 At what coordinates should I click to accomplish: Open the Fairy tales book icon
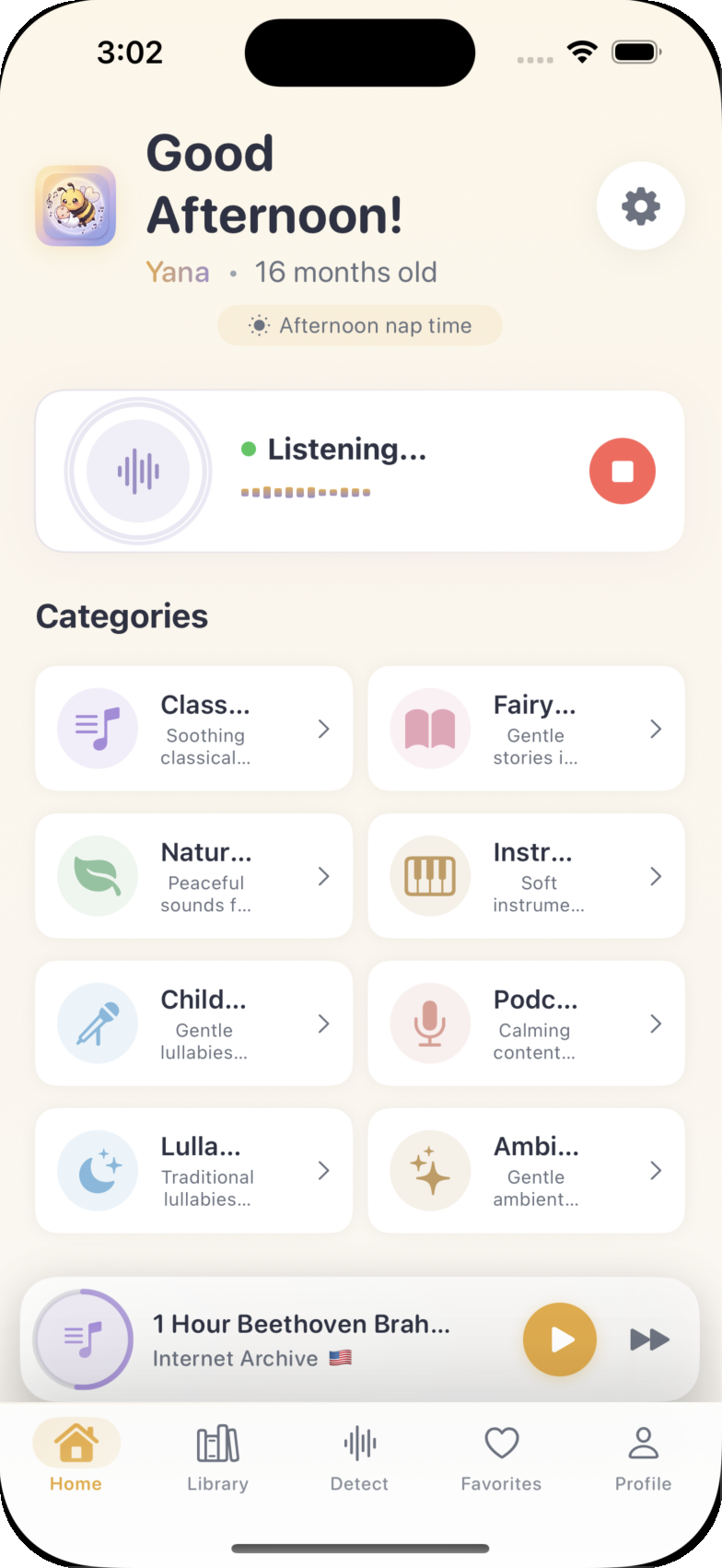(x=430, y=728)
